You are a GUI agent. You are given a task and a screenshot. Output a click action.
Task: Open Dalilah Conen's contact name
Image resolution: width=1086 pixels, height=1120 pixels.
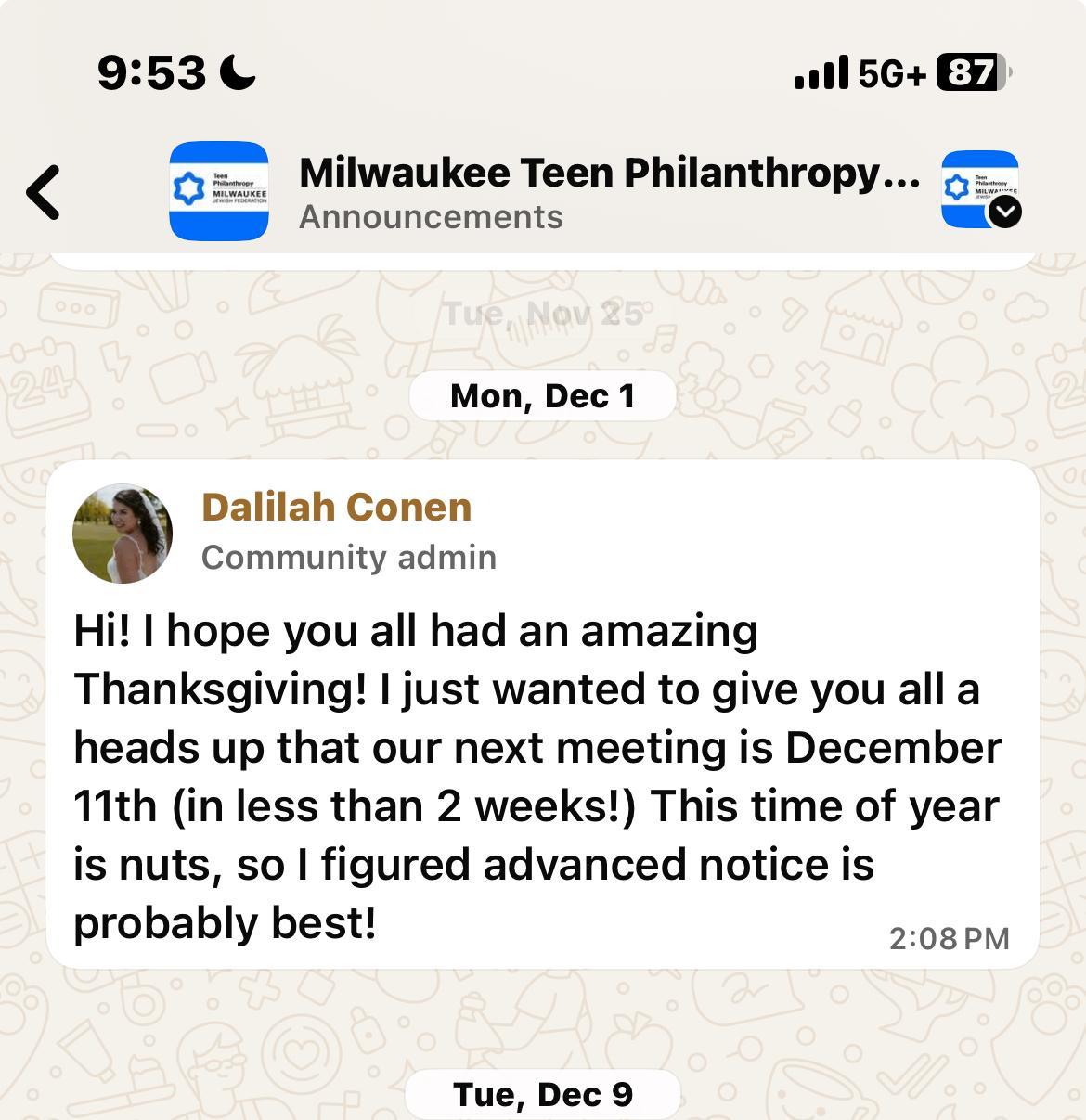(x=336, y=508)
